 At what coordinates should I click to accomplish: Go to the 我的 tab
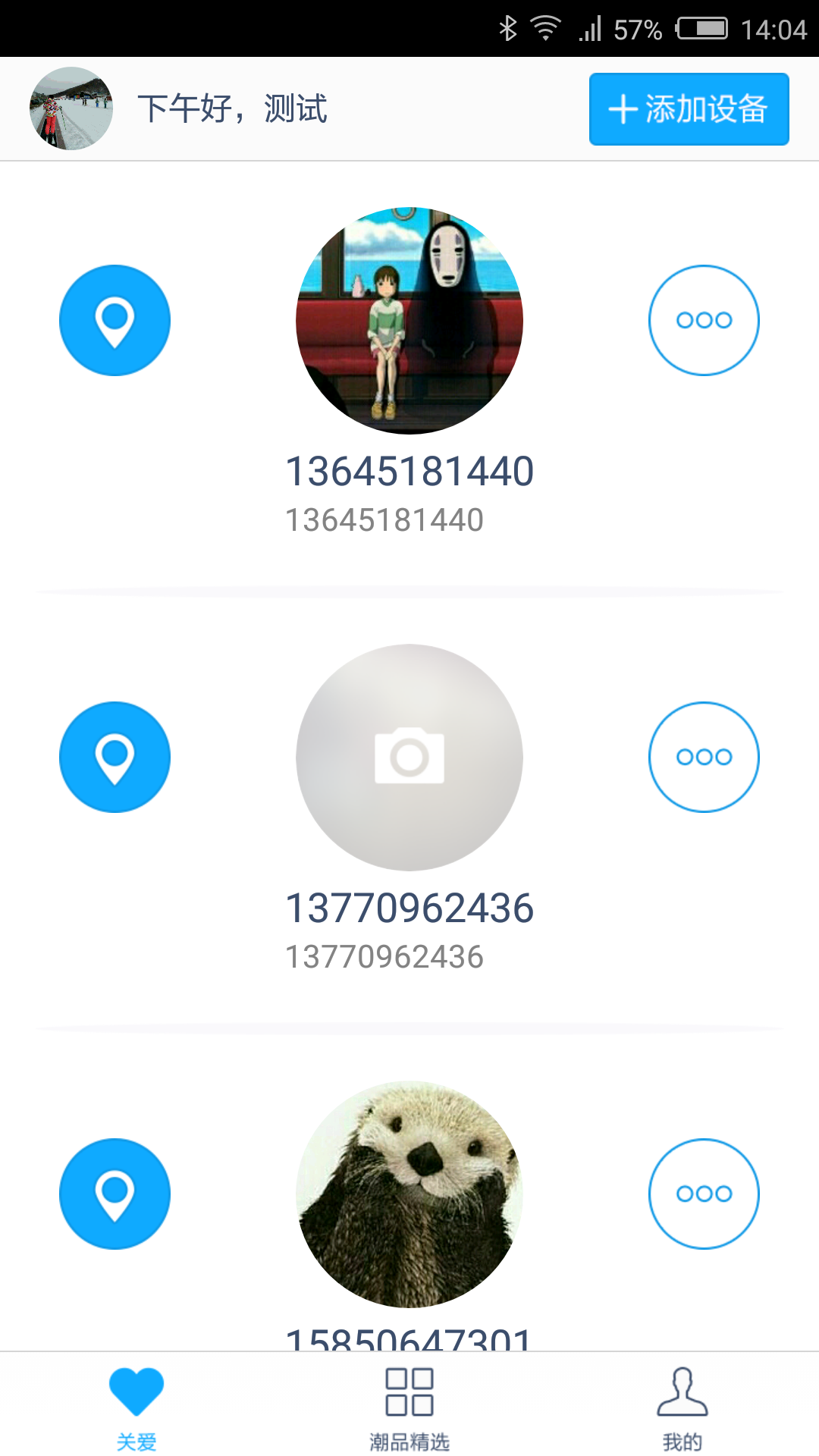[x=682, y=1407]
